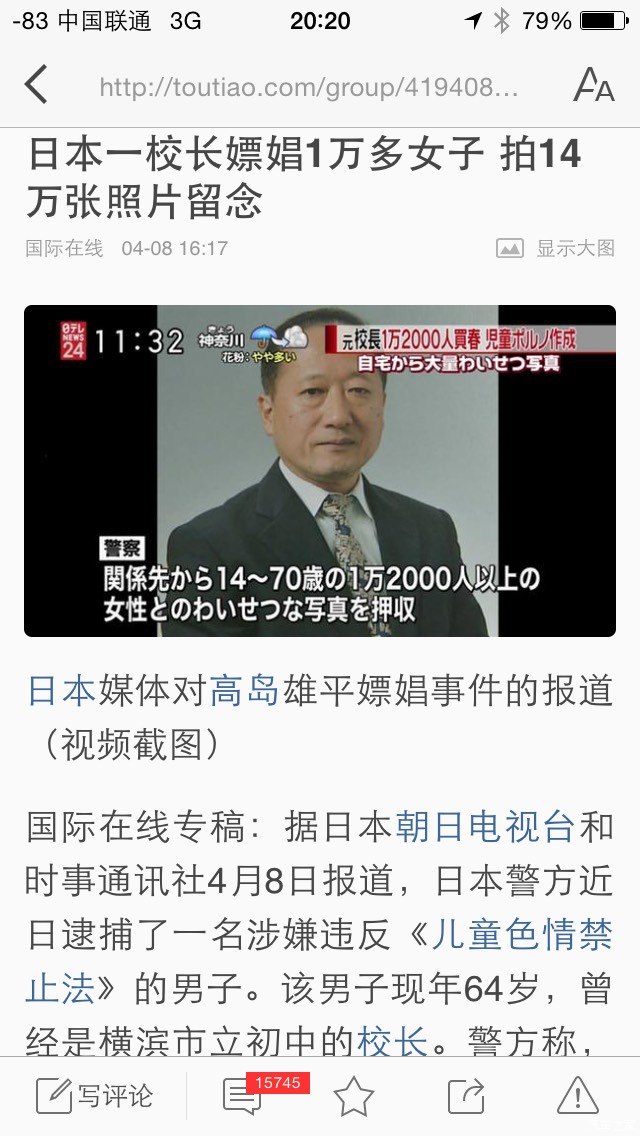
Task: Report this article via the warning icon
Action: click(x=577, y=1096)
